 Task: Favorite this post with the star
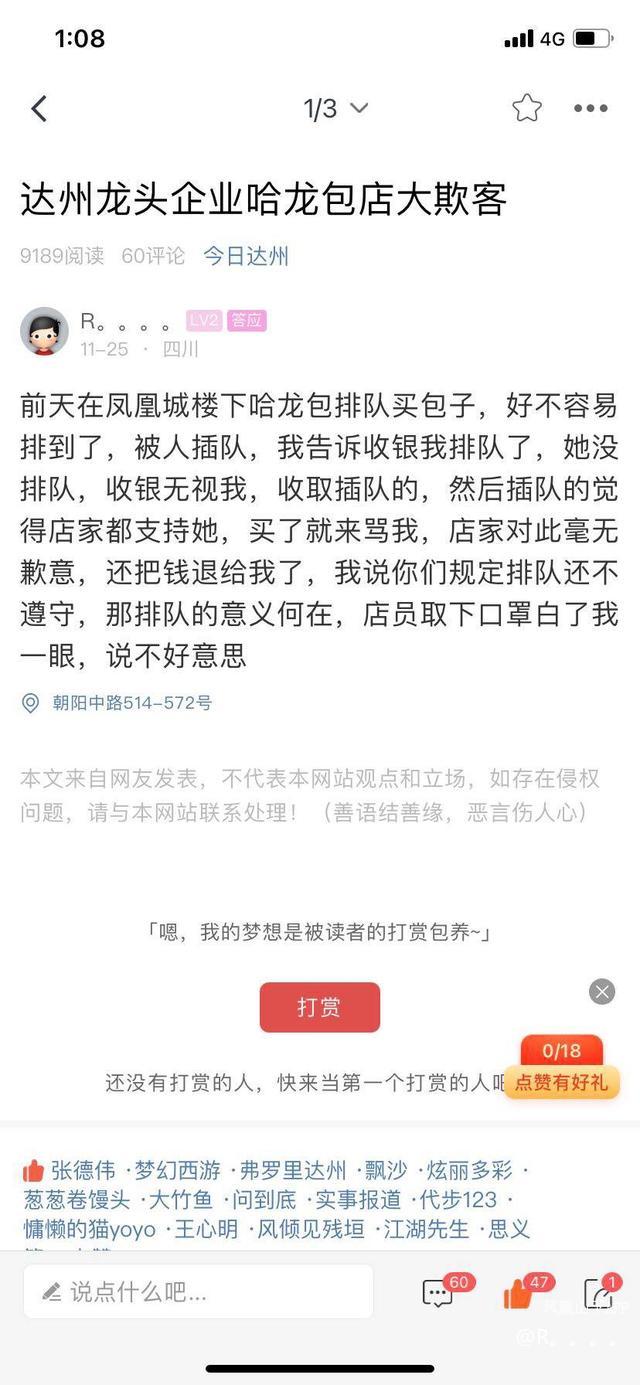point(527,109)
